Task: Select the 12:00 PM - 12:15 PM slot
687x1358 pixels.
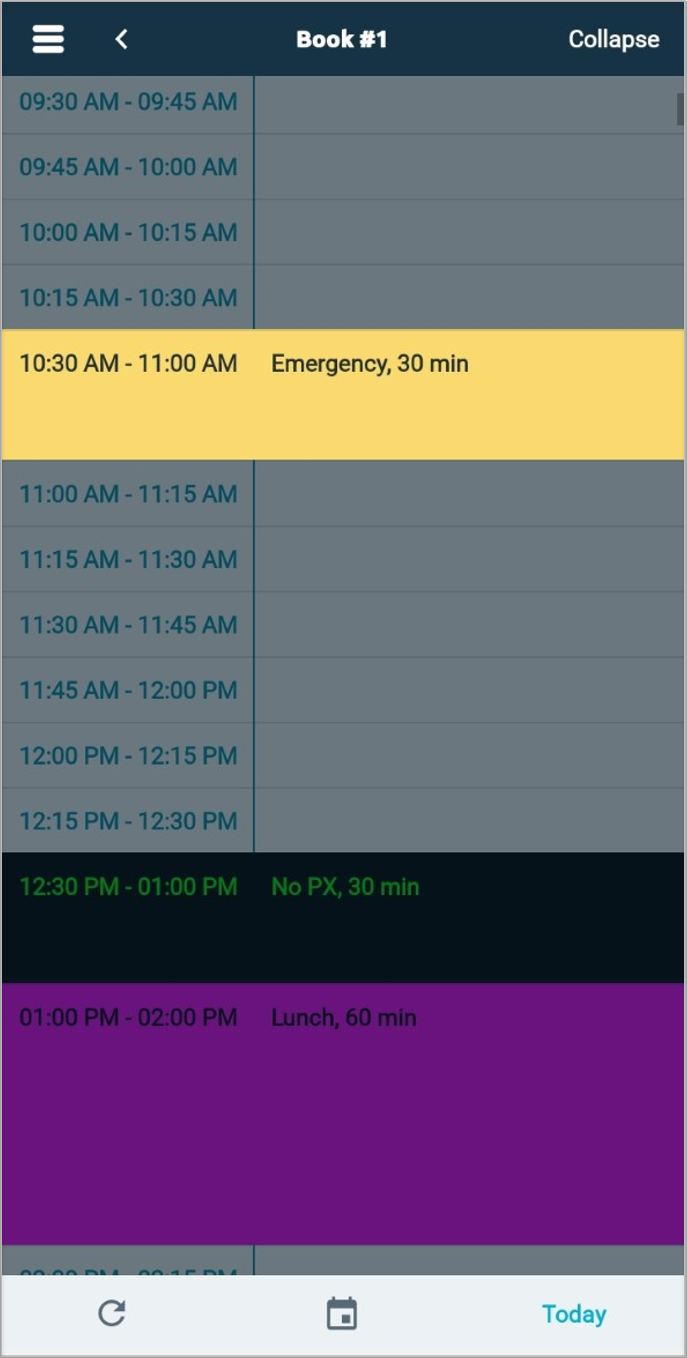Action: [x=468, y=756]
